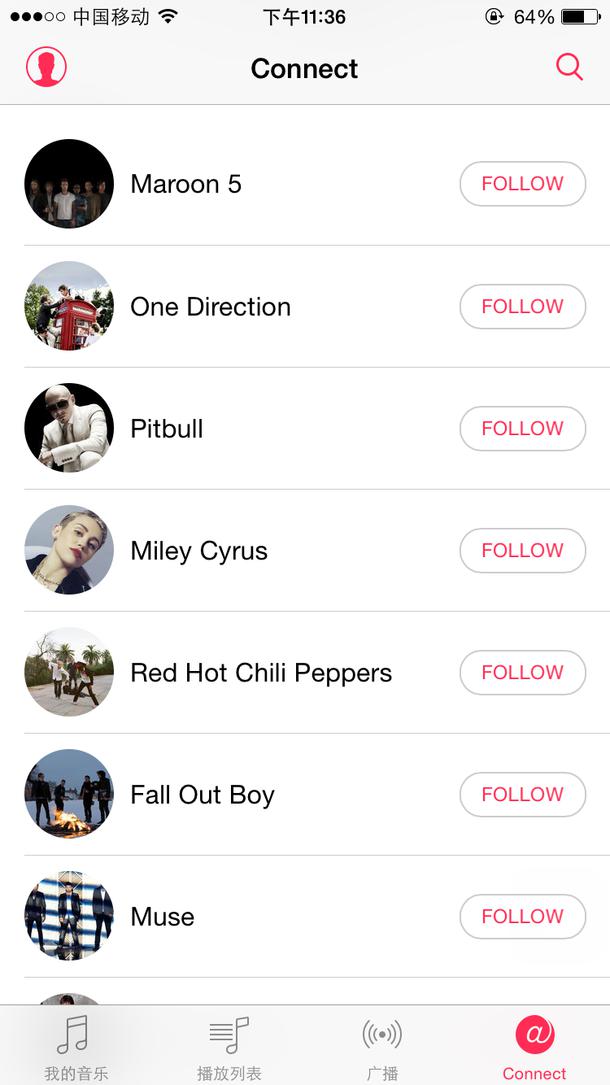Image resolution: width=610 pixels, height=1085 pixels.
Task: Open Pitbull's artist page
Action: click(x=167, y=429)
